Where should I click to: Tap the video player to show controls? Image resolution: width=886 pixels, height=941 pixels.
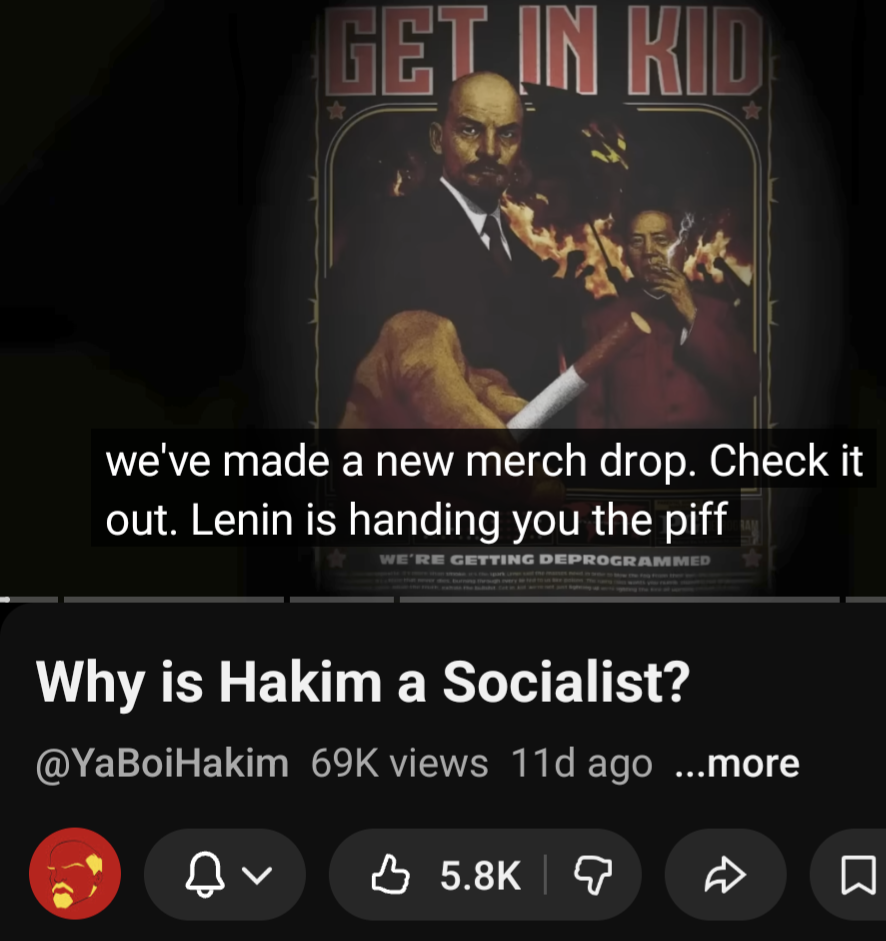(x=443, y=250)
